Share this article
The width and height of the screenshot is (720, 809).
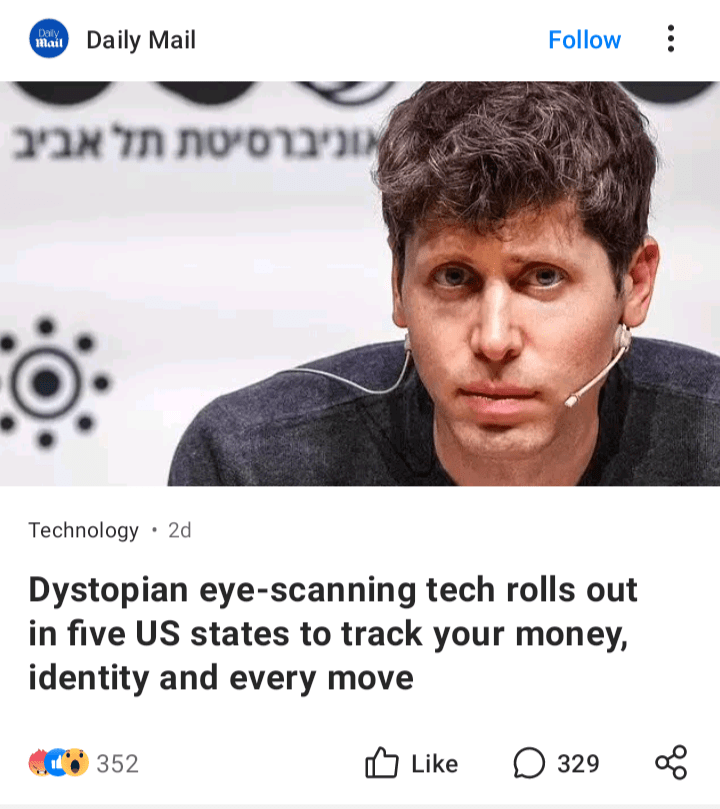point(671,764)
